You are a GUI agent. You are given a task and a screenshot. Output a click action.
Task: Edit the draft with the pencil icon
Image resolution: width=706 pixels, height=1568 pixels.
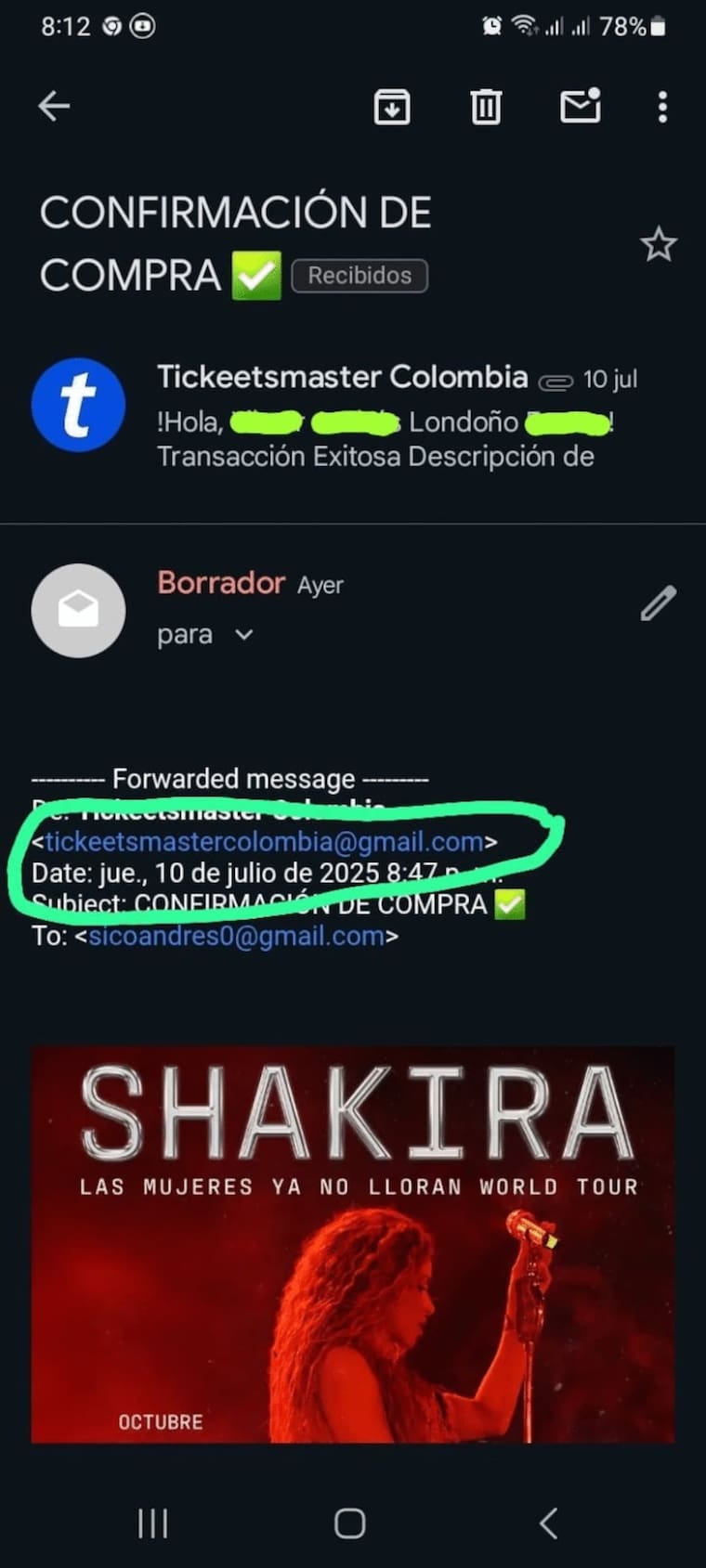[658, 603]
